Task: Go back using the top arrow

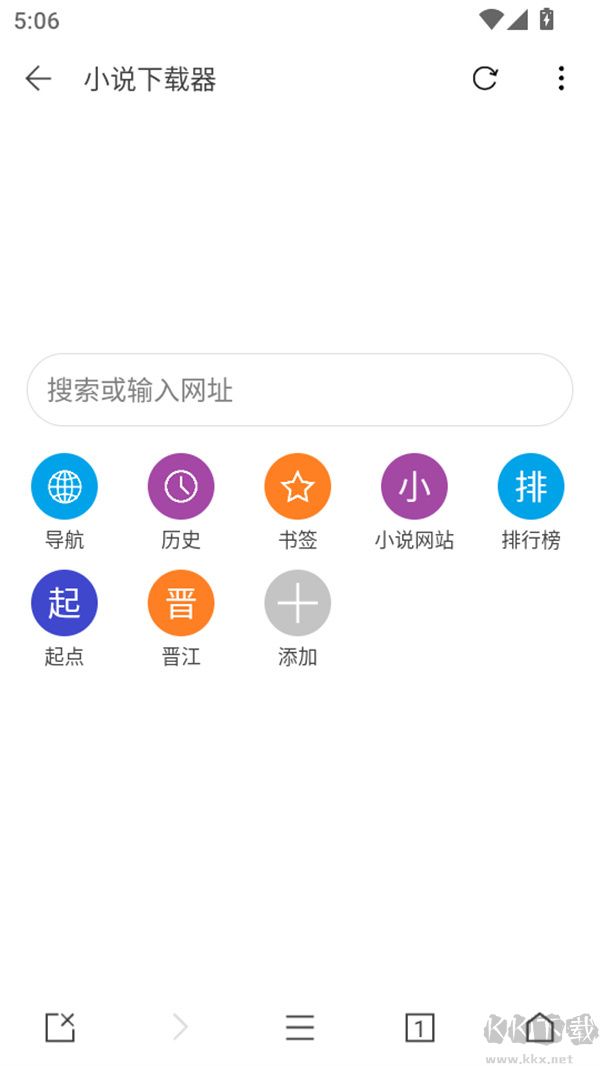Action: click(38, 79)
